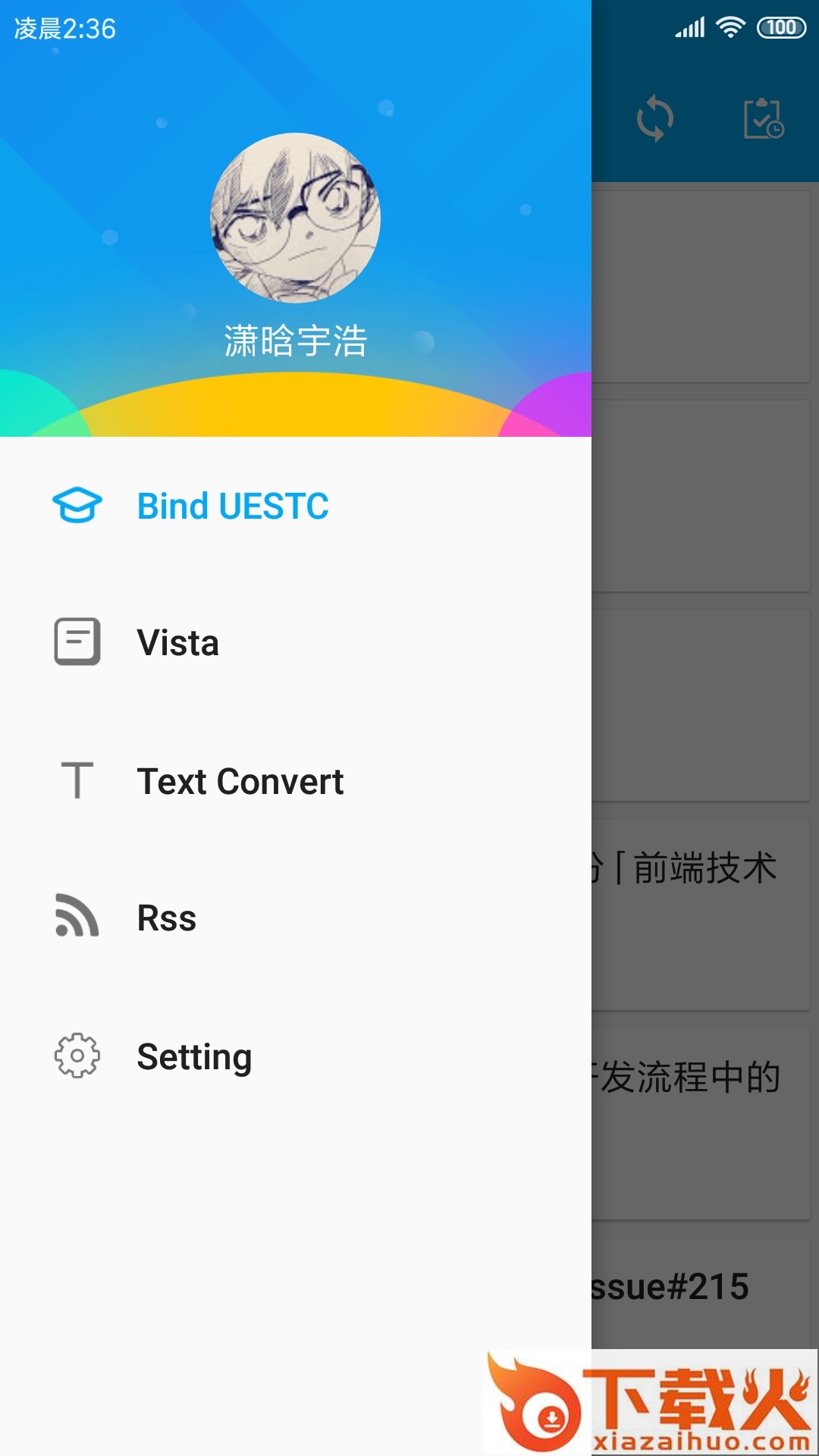
Task: Tap the refresh sync icon
Action: 654,119
